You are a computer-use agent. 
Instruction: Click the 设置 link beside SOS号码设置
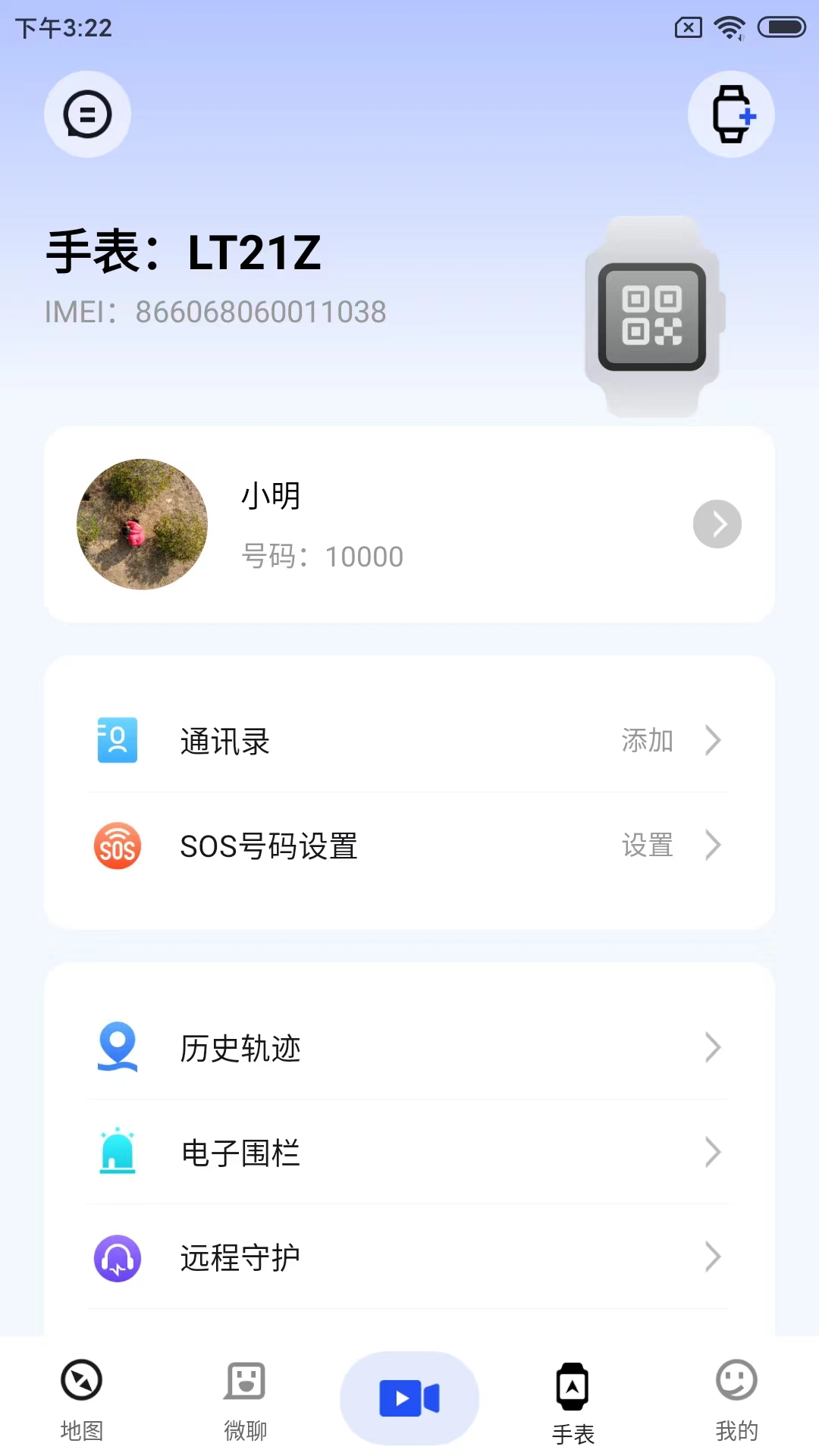coord(647,846)
